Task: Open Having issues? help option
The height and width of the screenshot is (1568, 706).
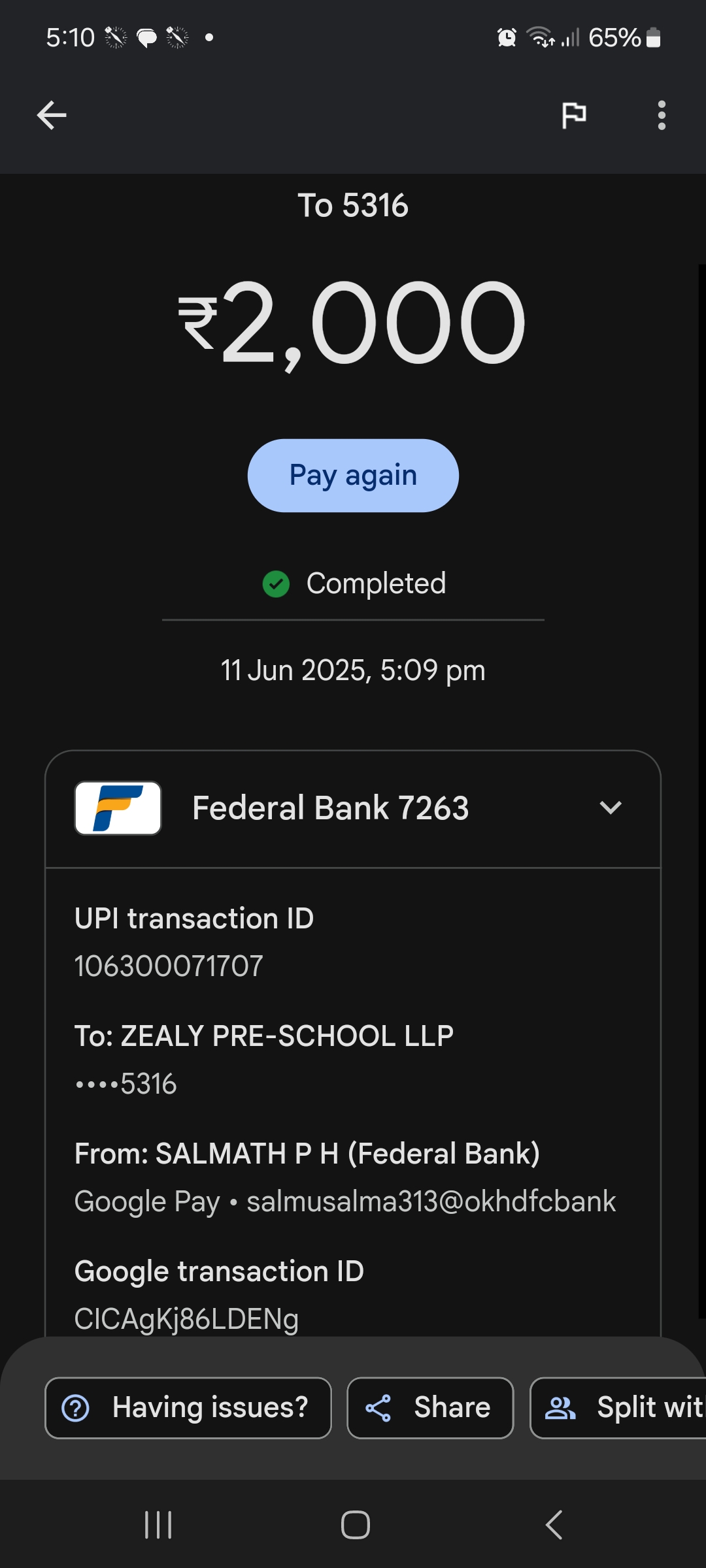Action: tap(188, 1408)
